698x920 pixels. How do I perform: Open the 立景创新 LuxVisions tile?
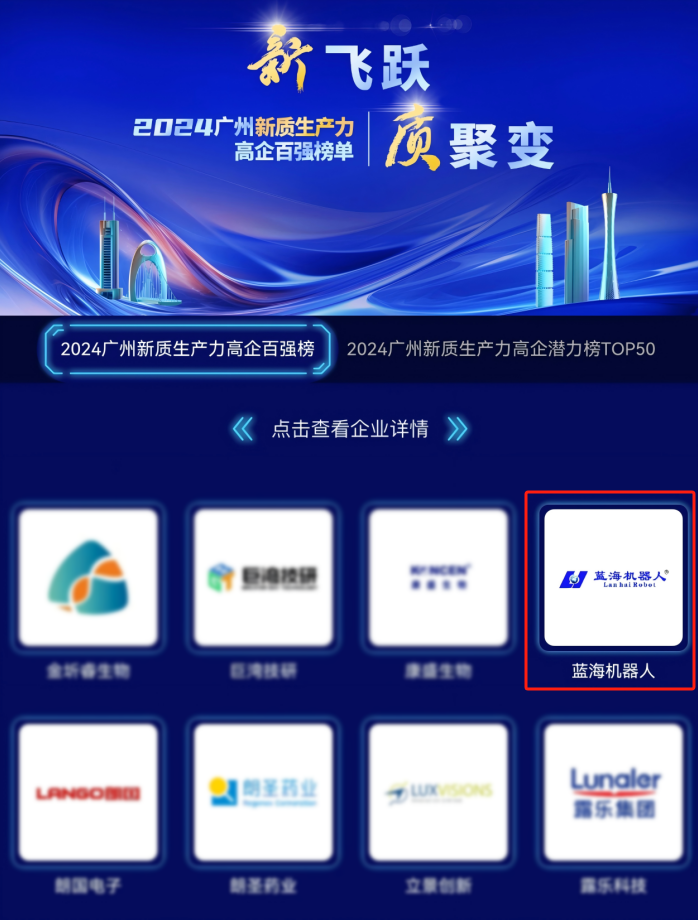pos(438,793)
